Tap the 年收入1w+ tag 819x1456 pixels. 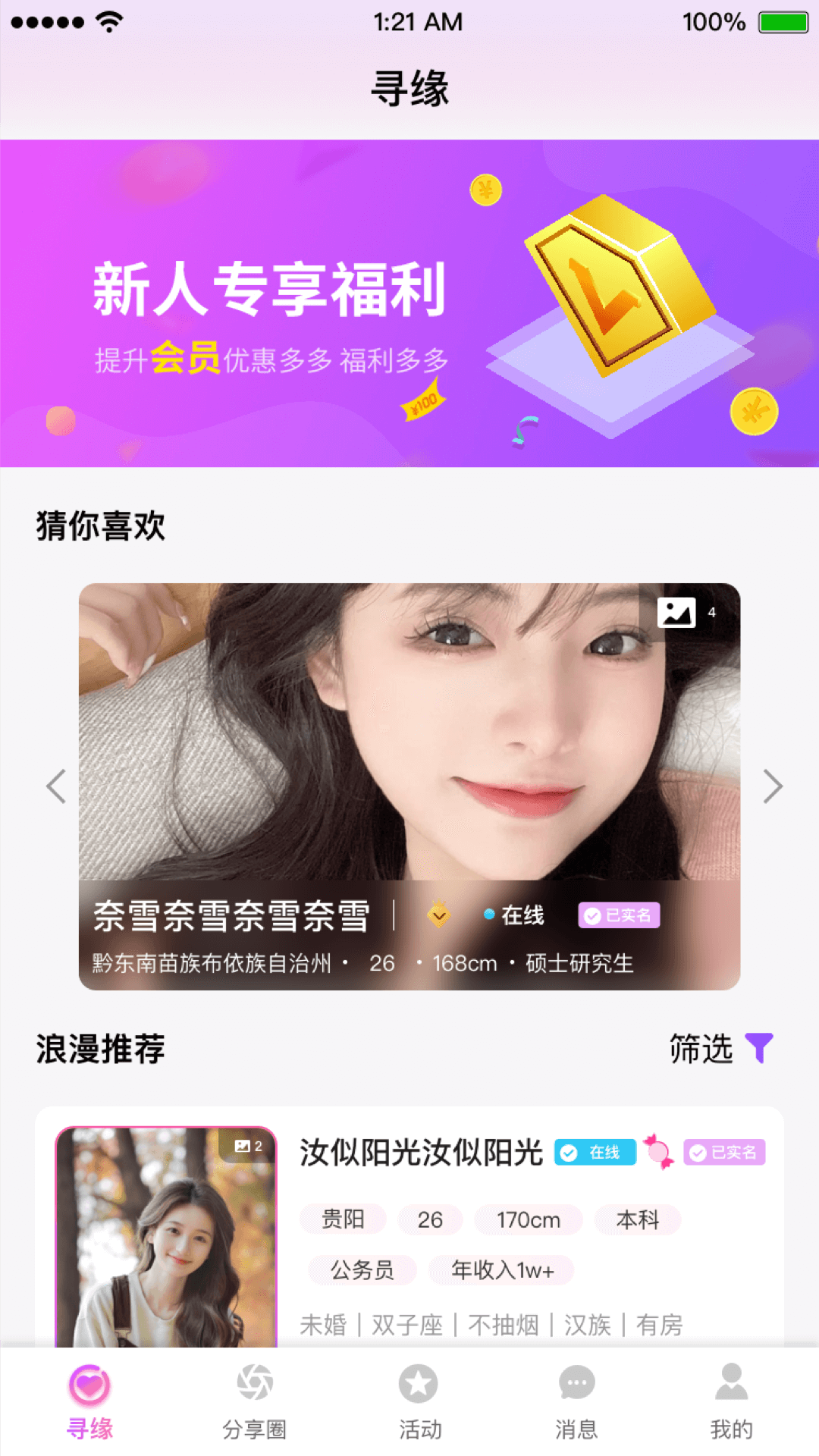[x=504, y=1270]
